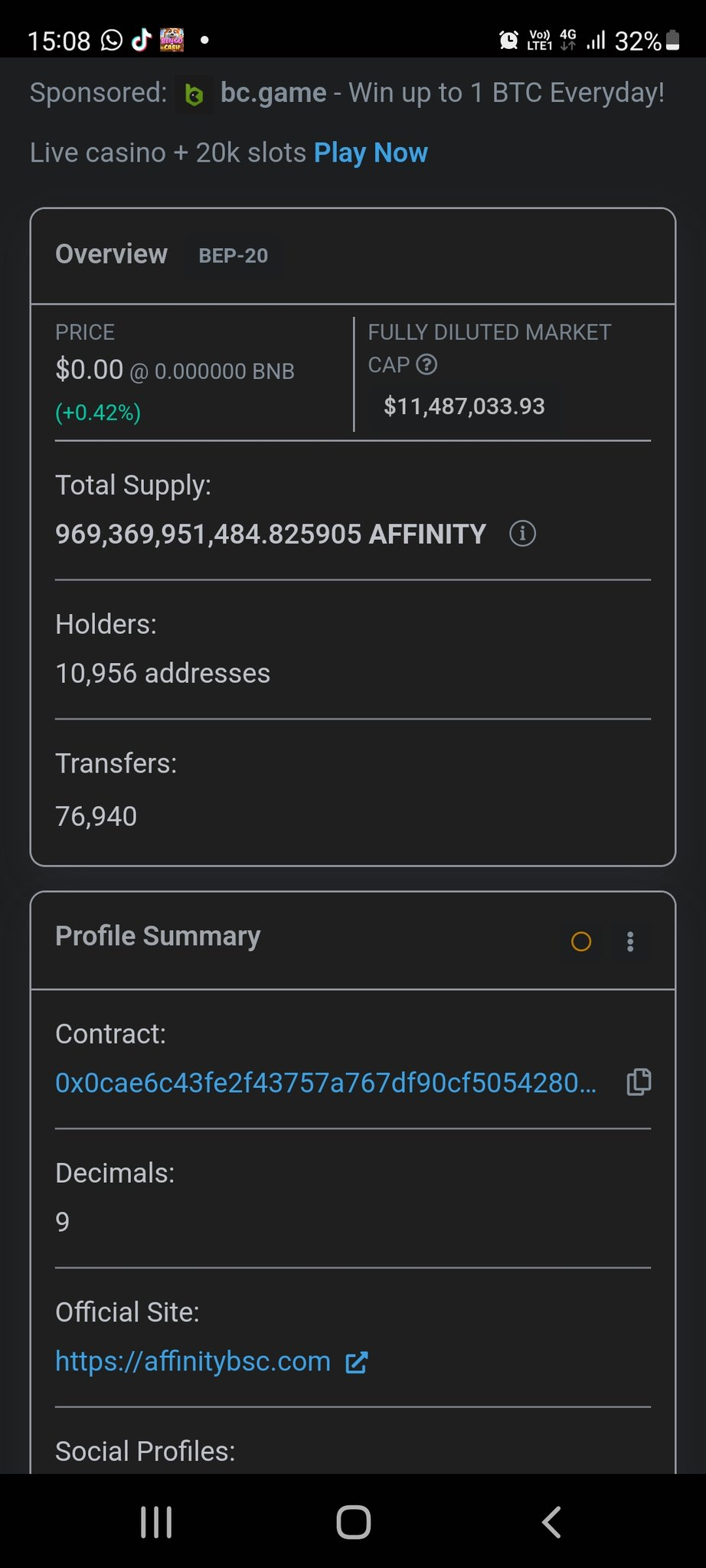Viewport: 706px width, 1568px height.
Task: Open the Play Now sponsored link
Action: click(371, 153)
